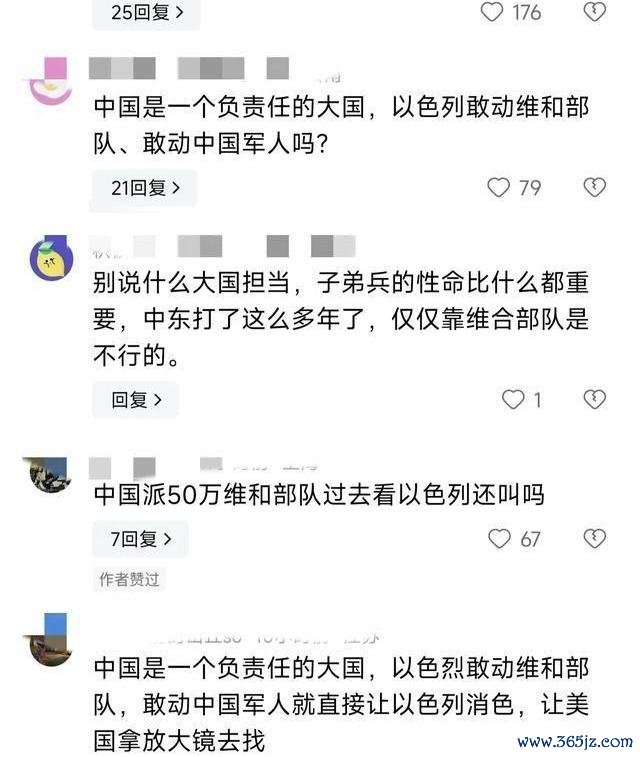This screenshot has height=757, width=640.
Task: Dislike the 中国派50万维和部队 comment
Action: click(x=594, y=539)
